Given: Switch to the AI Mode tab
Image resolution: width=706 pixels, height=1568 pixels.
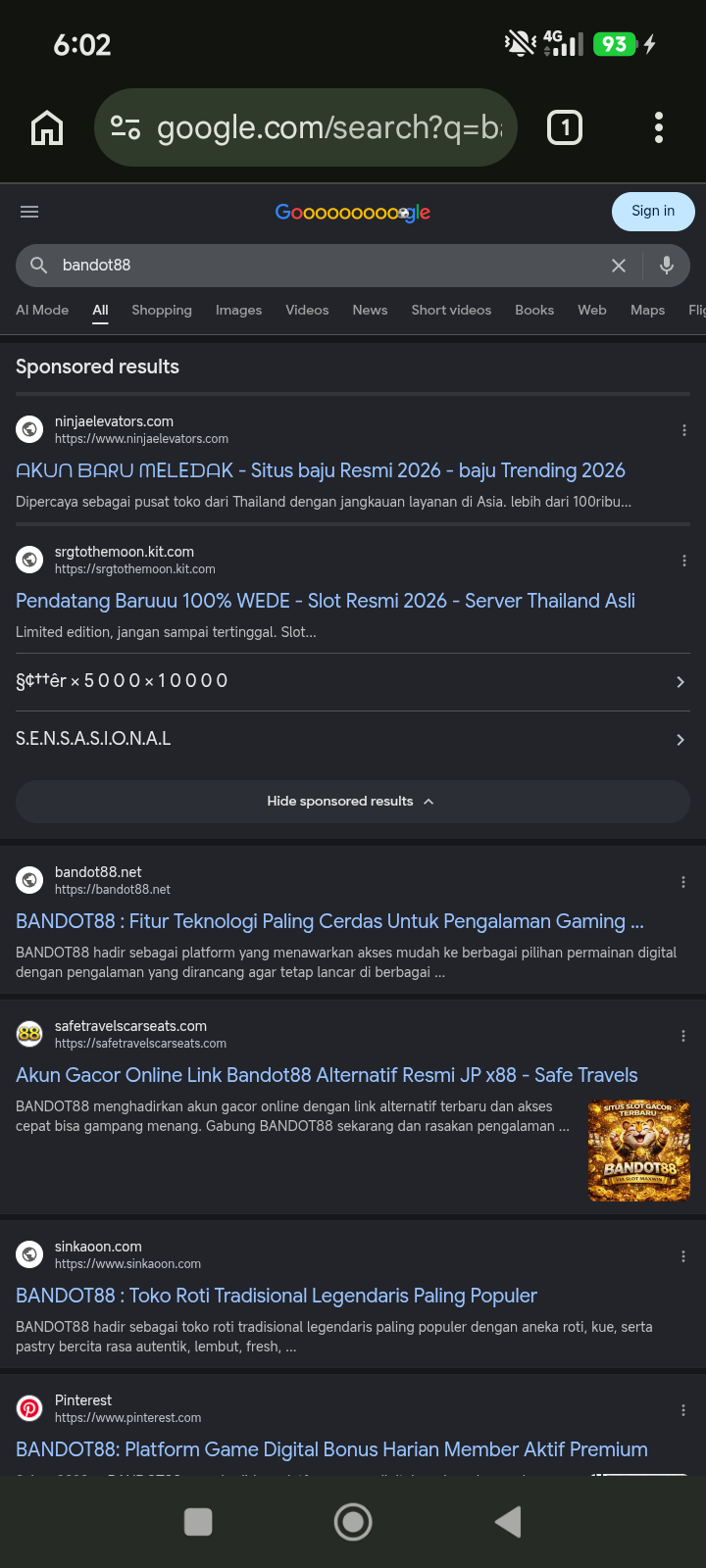Looking at the screenshot, I should 42,310.
